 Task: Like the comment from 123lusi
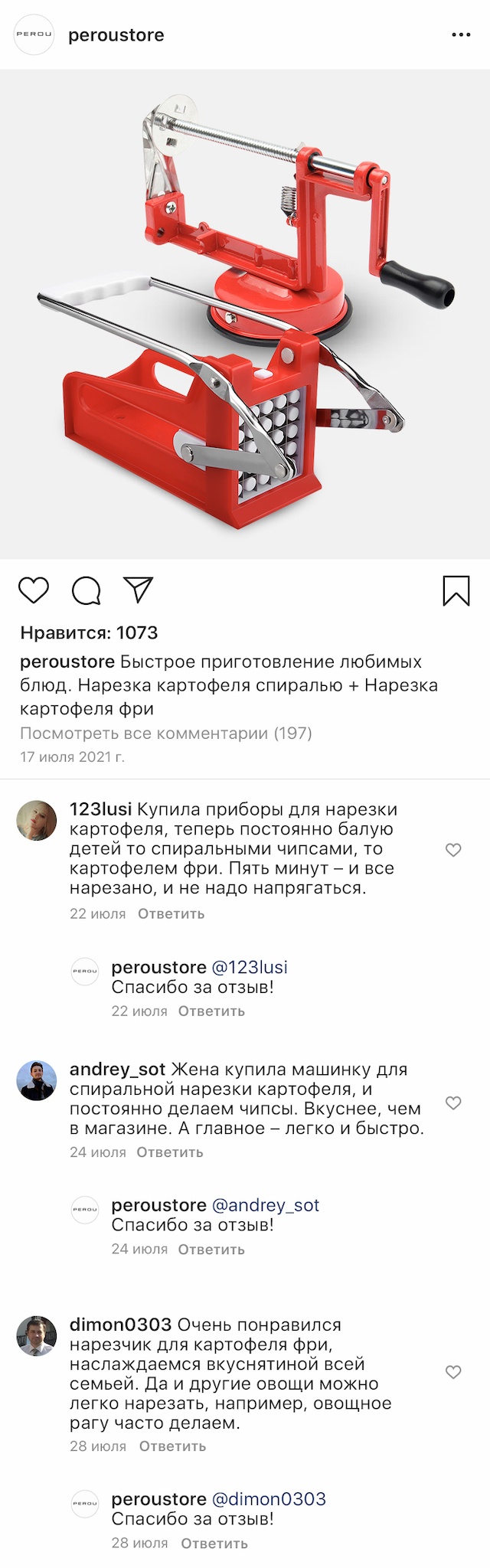pos(453,850)
